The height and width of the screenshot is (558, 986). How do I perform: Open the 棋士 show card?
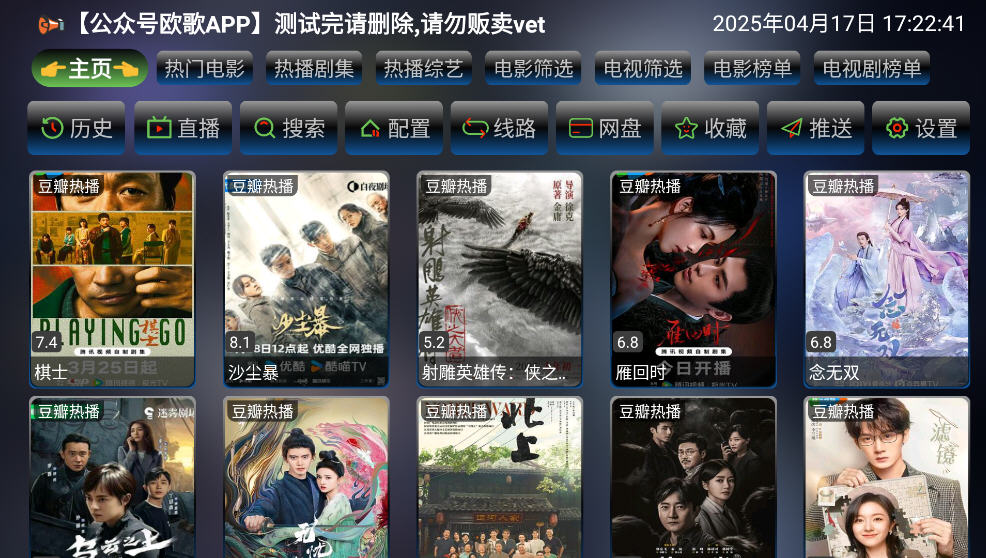[112, 279]
